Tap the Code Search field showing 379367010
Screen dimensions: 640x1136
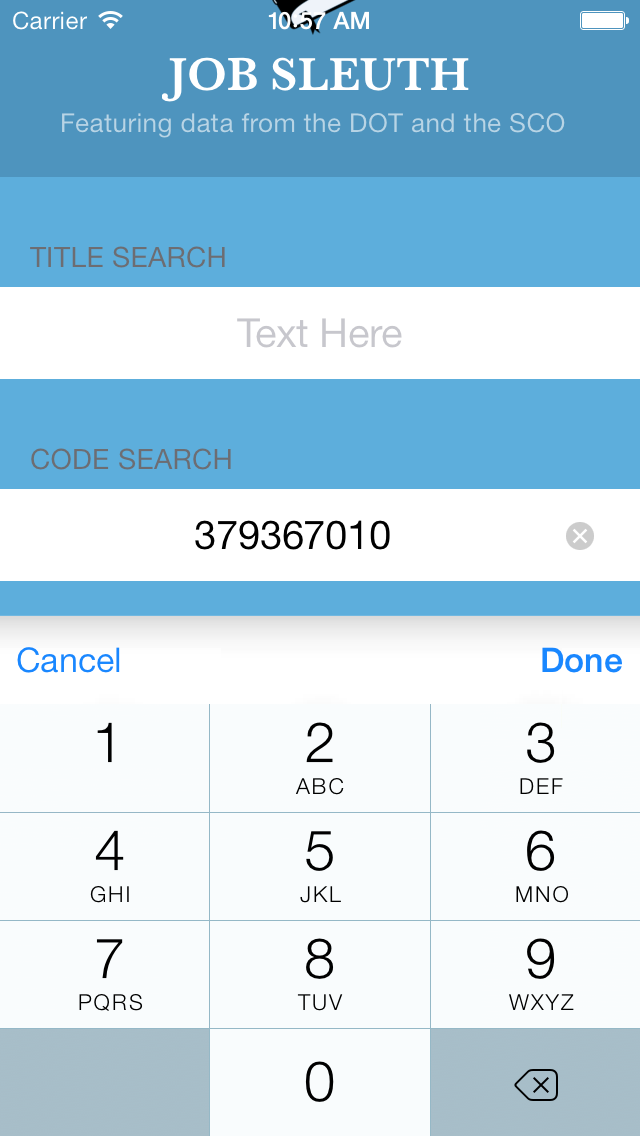(x=292, y=536)
